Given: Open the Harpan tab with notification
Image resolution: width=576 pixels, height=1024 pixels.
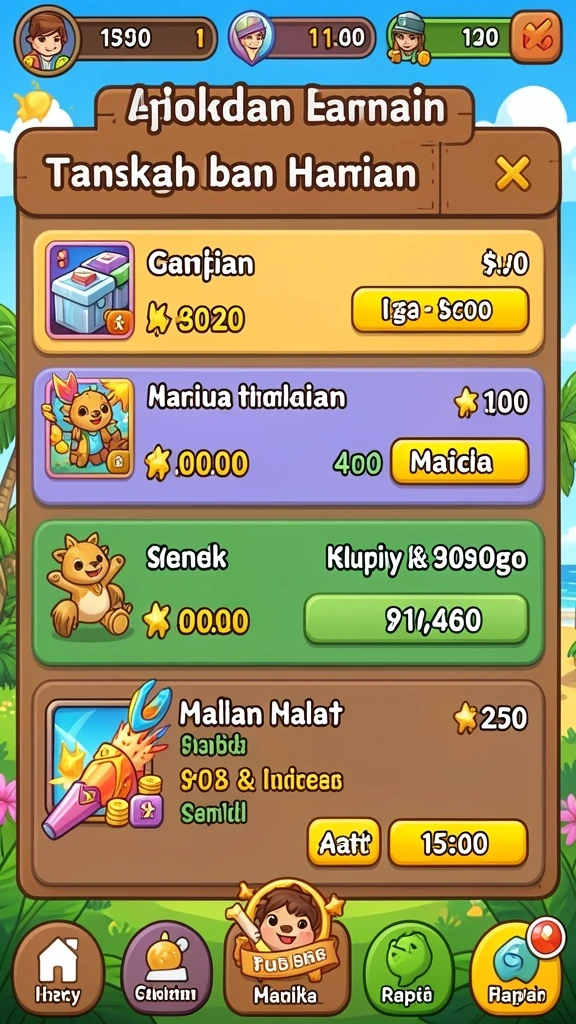Looking at the screenshot, I should (517, 968).
